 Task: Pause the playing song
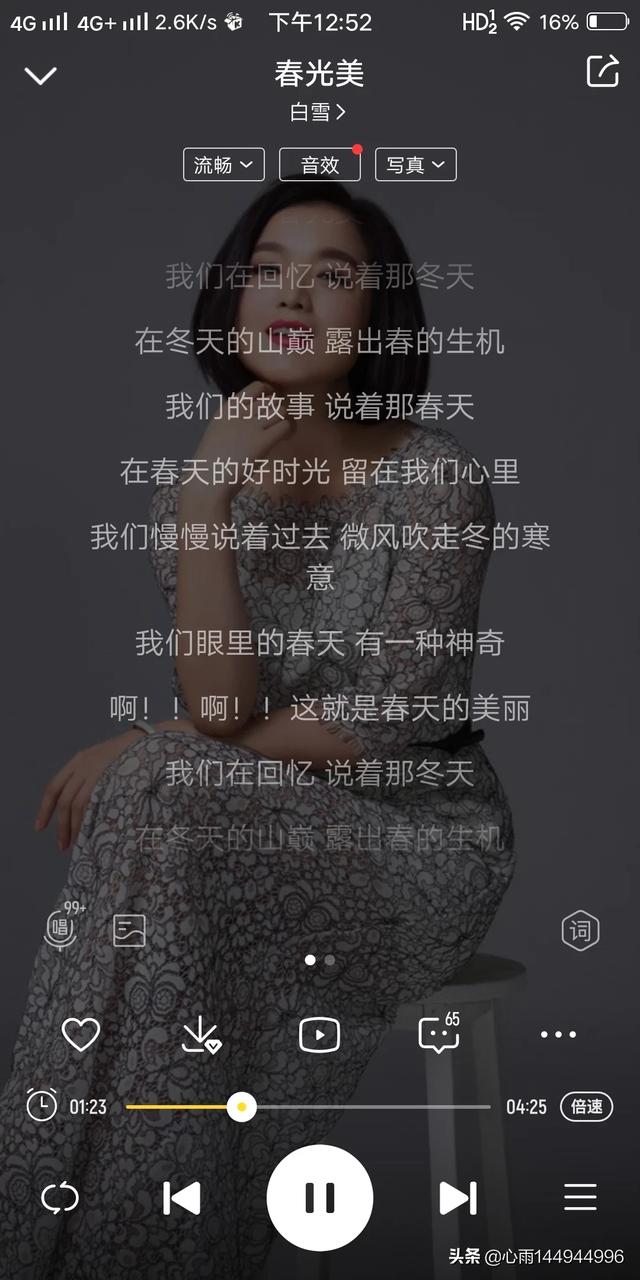click(x=320, y=1197)
